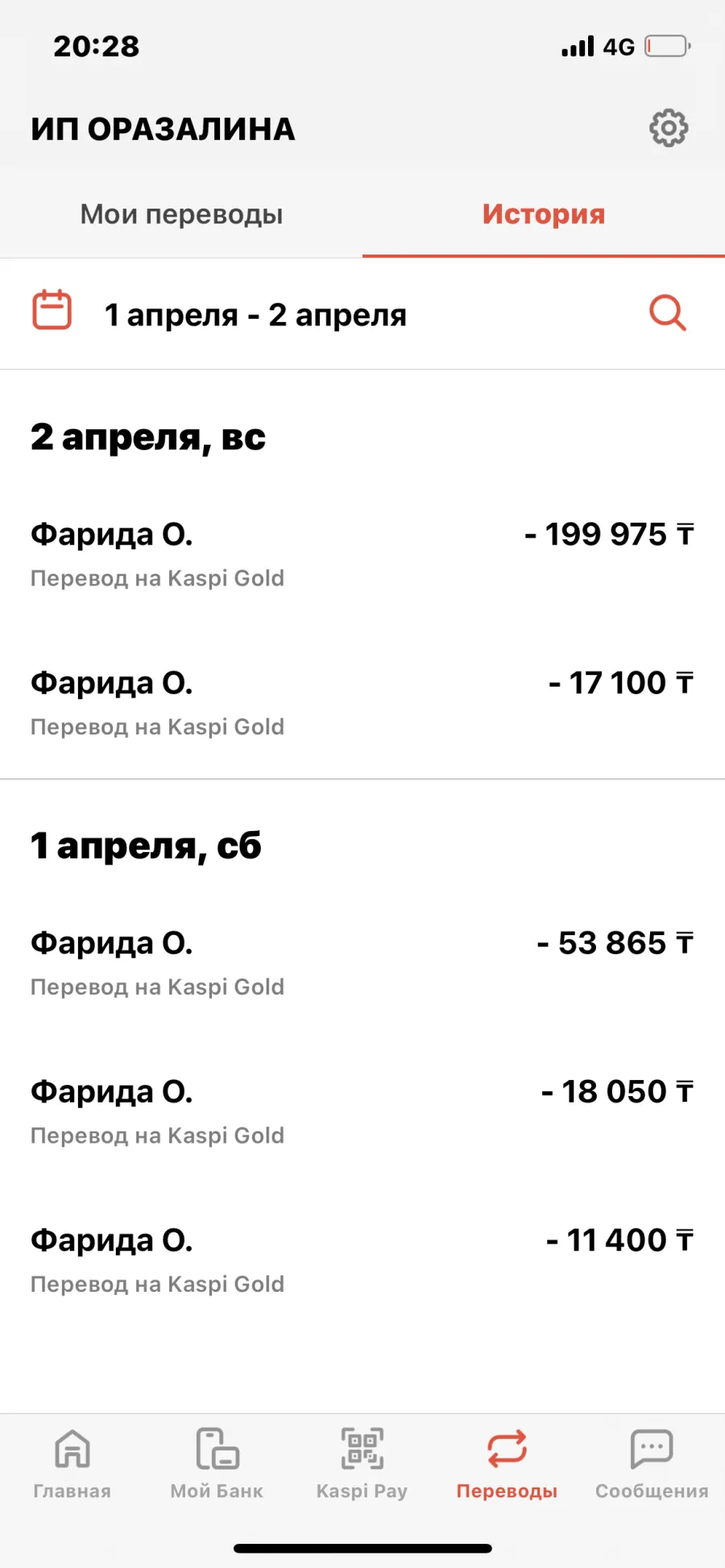Tap the search magnifier in history
Viewport: 725px width, 1568px height.
coord(668,312)
